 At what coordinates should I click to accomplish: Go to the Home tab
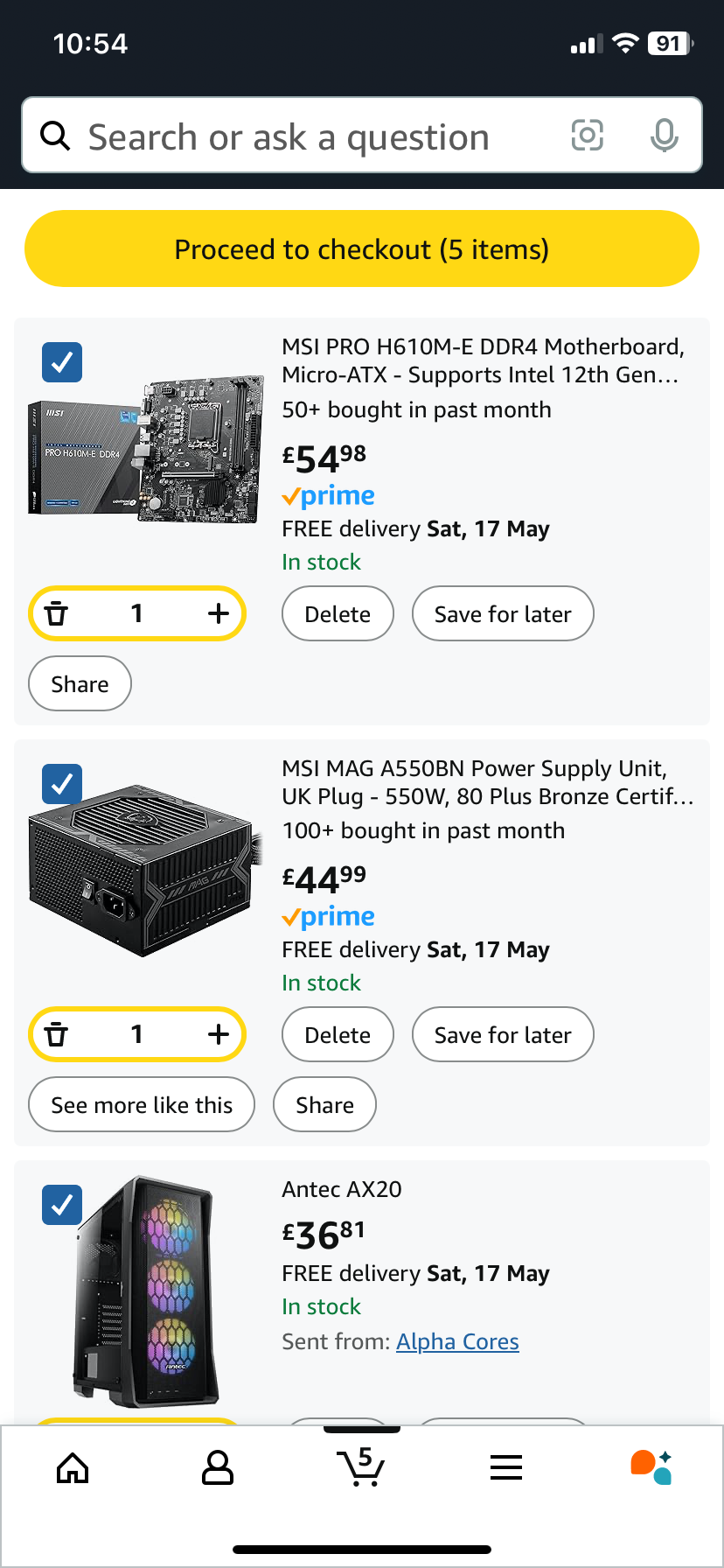[73, 1467]
